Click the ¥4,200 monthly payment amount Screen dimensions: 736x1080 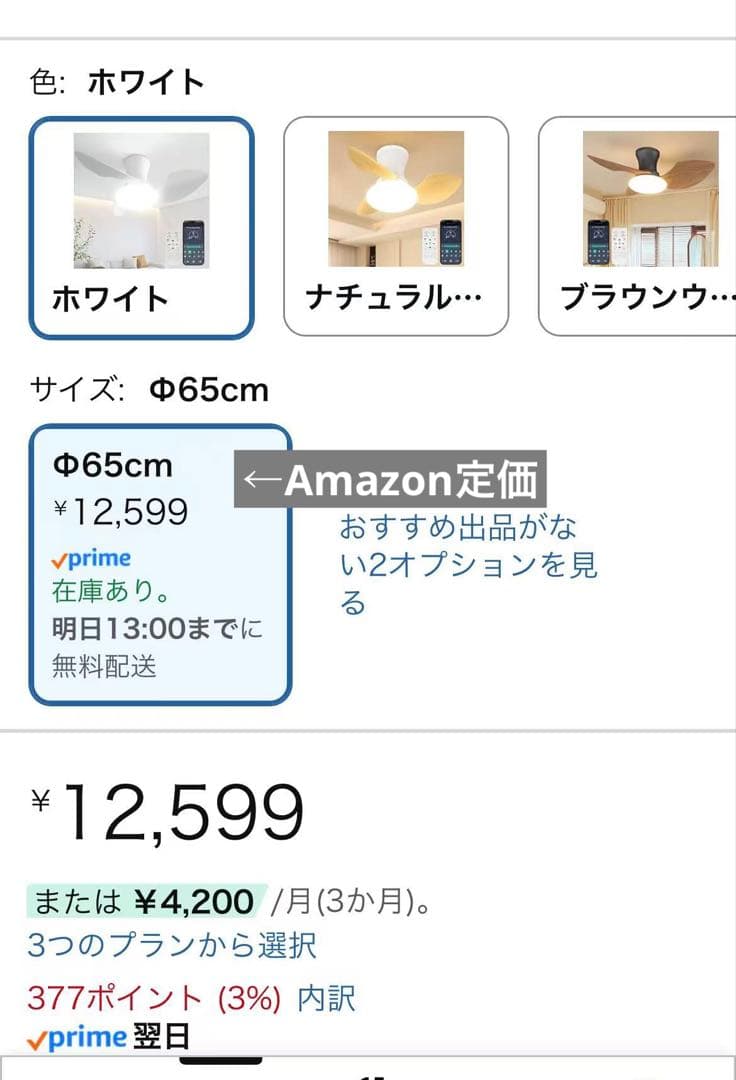click(195, 900)
